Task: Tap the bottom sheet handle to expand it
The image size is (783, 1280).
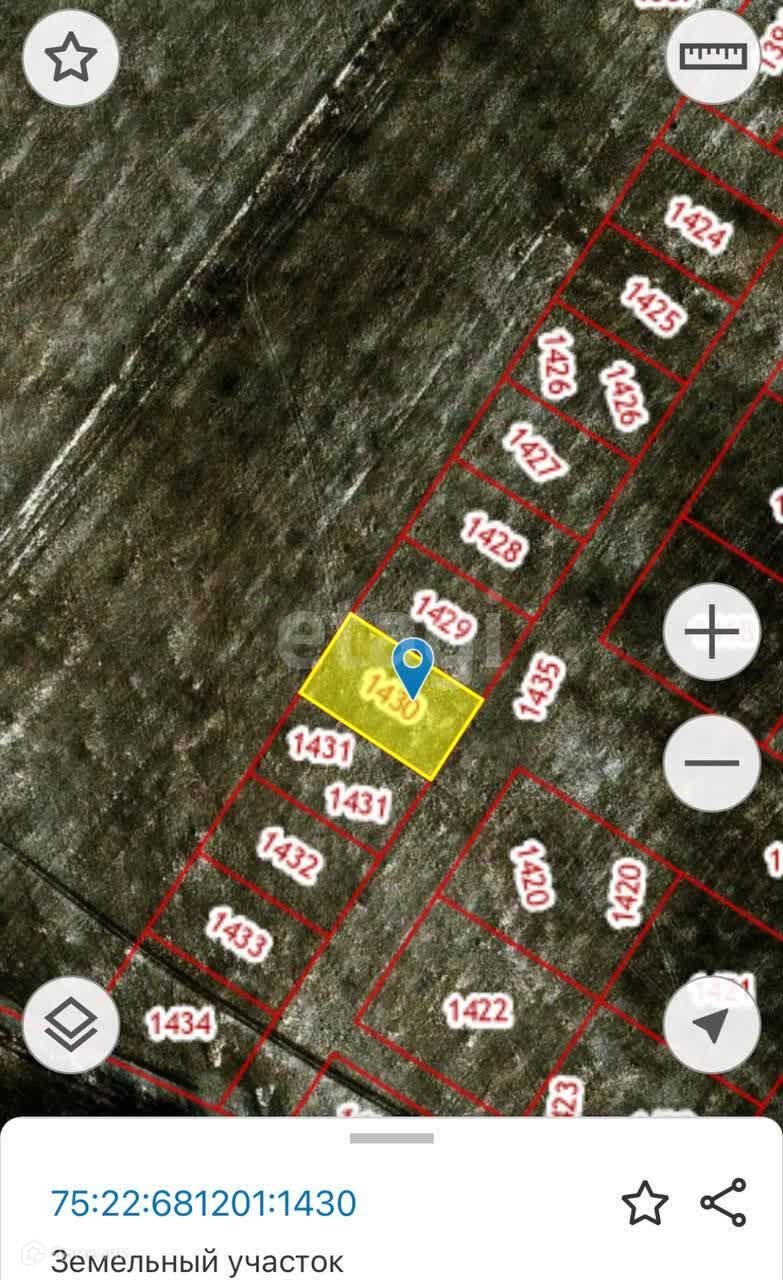Action: coord(391,1138)
